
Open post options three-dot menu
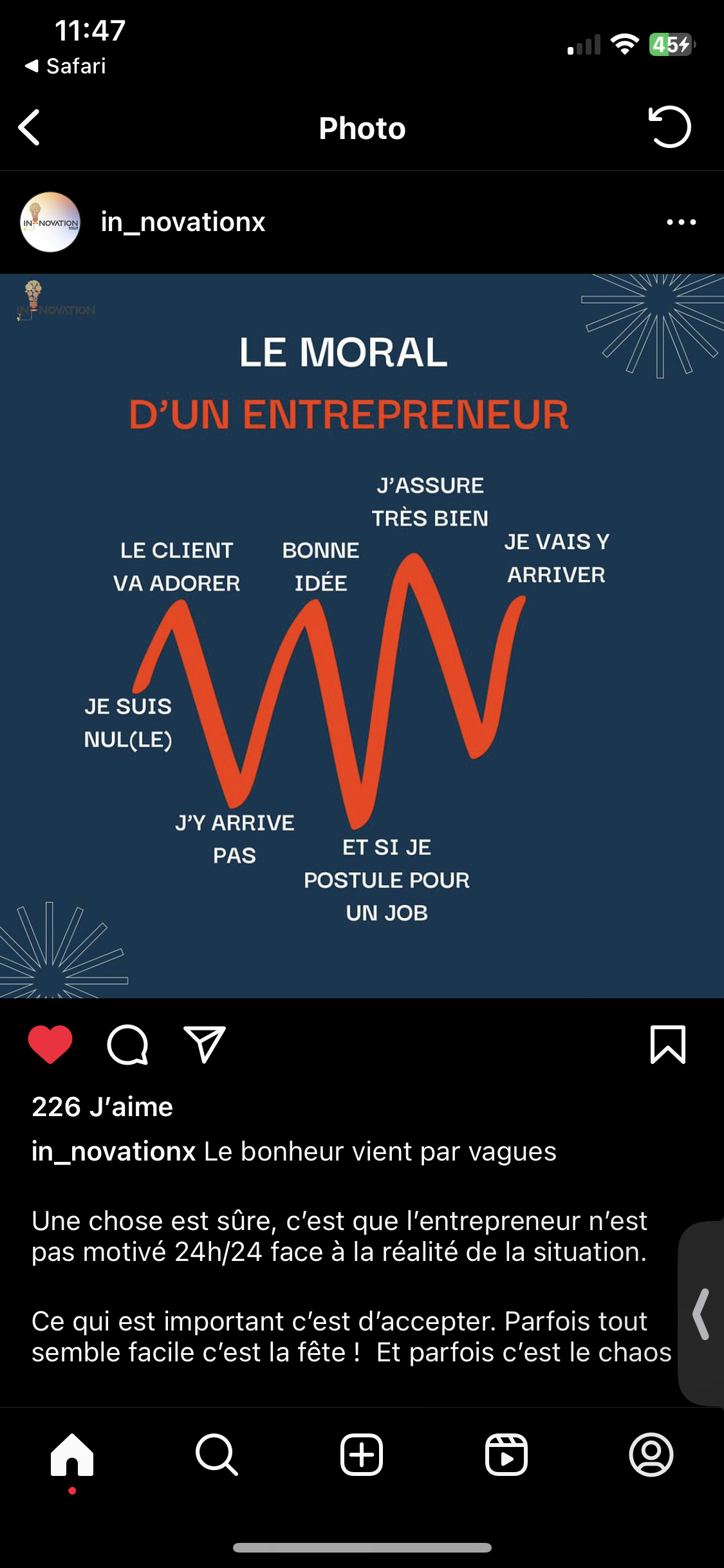click(x=681, y=222)
